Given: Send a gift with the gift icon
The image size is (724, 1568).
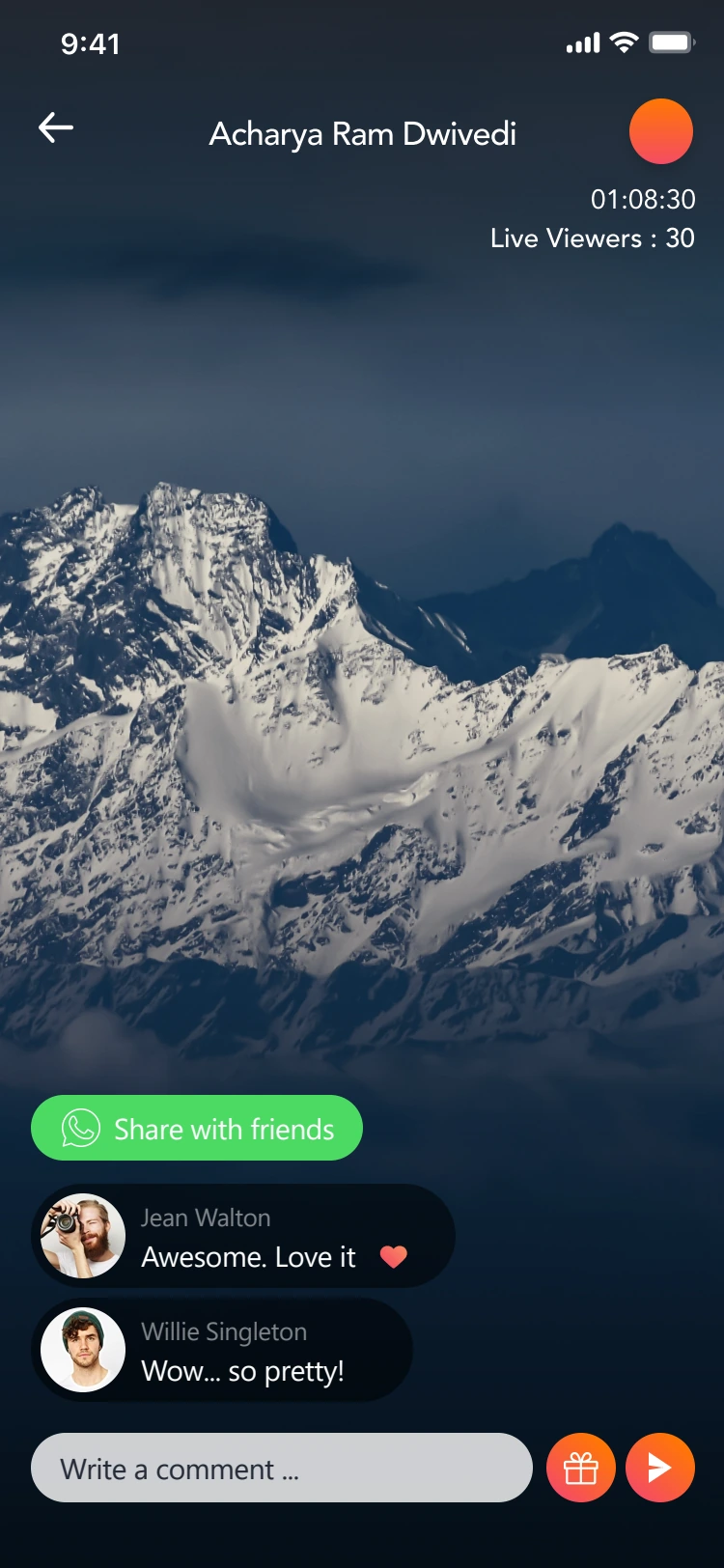Looking at the screenshot, I should tap(581, 1468).
